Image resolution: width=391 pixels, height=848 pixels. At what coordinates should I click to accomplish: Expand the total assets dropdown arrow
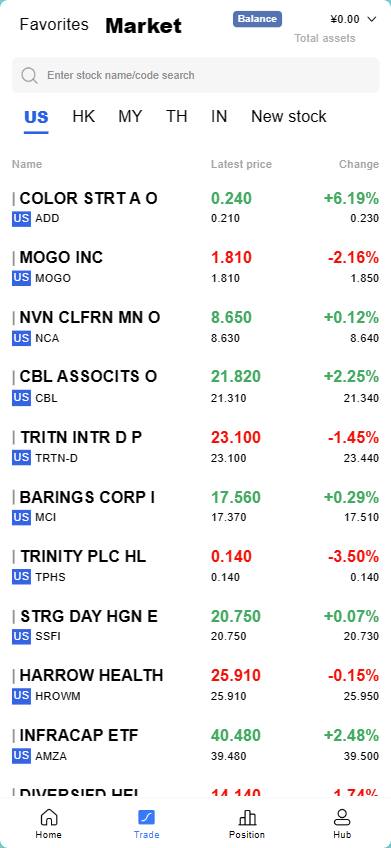pos(372,19)
